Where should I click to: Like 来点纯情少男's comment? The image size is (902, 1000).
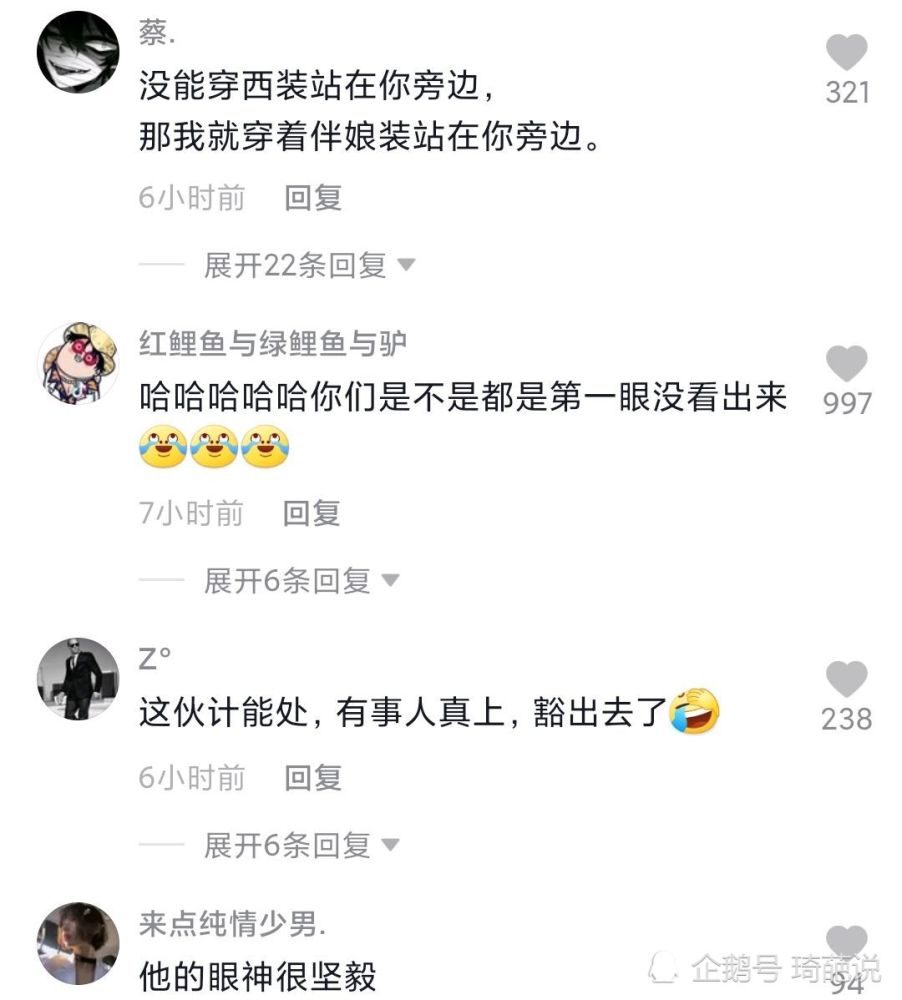point(847,941)
